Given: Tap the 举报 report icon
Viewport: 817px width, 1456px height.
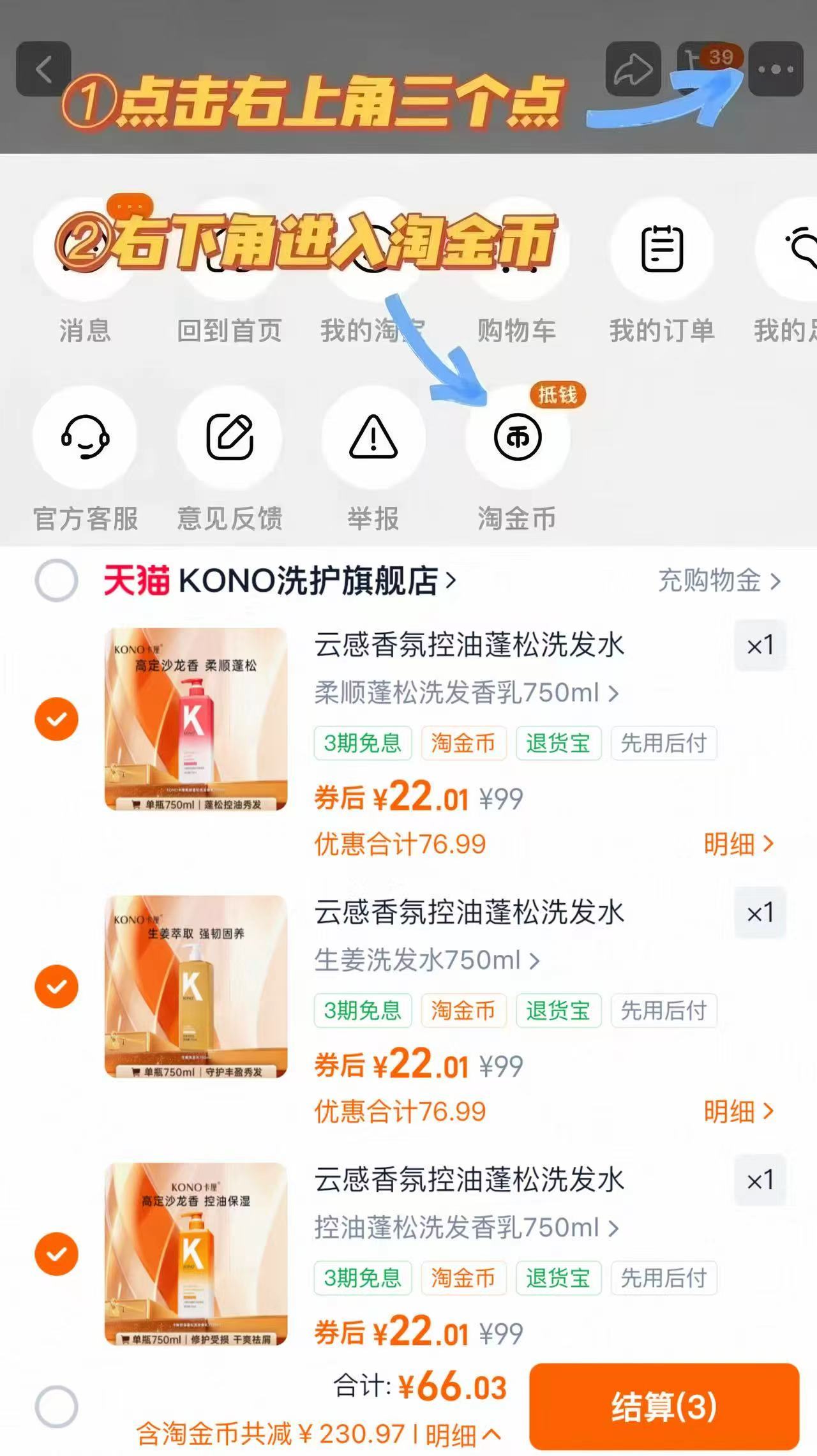Looking at the screenshot, I should (x=373, y=438).
